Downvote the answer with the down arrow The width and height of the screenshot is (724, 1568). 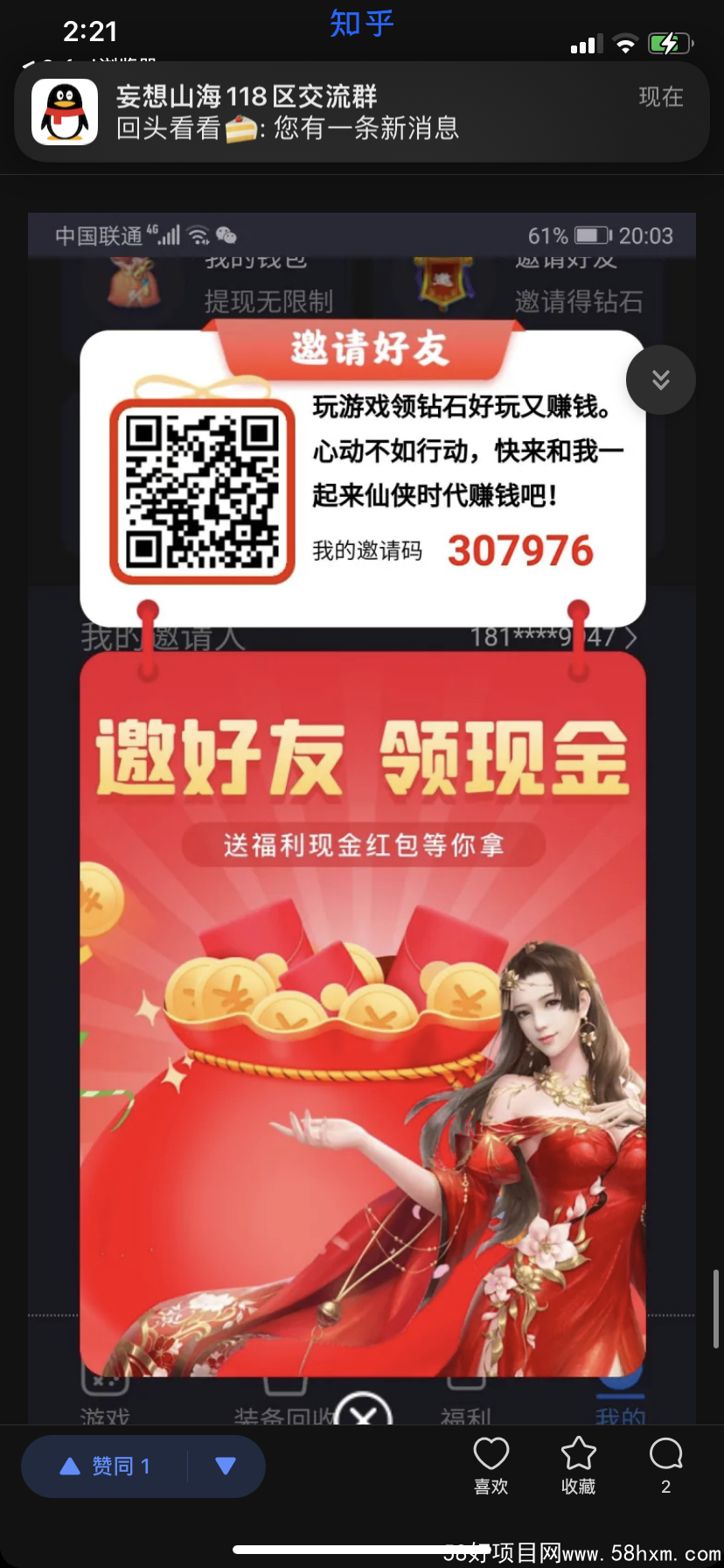[x=226, y=1466]
